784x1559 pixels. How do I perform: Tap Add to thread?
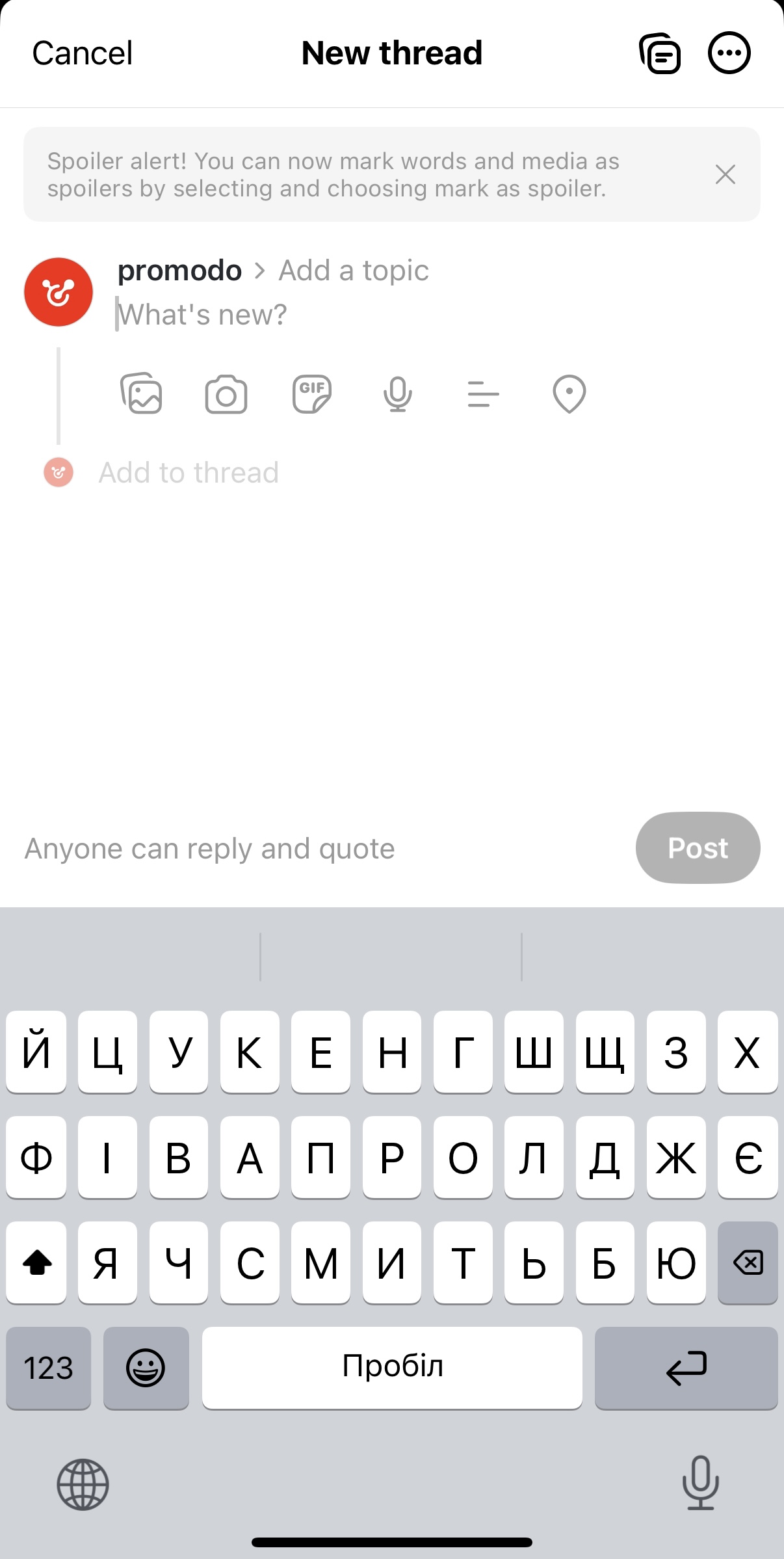coord(189,472)
